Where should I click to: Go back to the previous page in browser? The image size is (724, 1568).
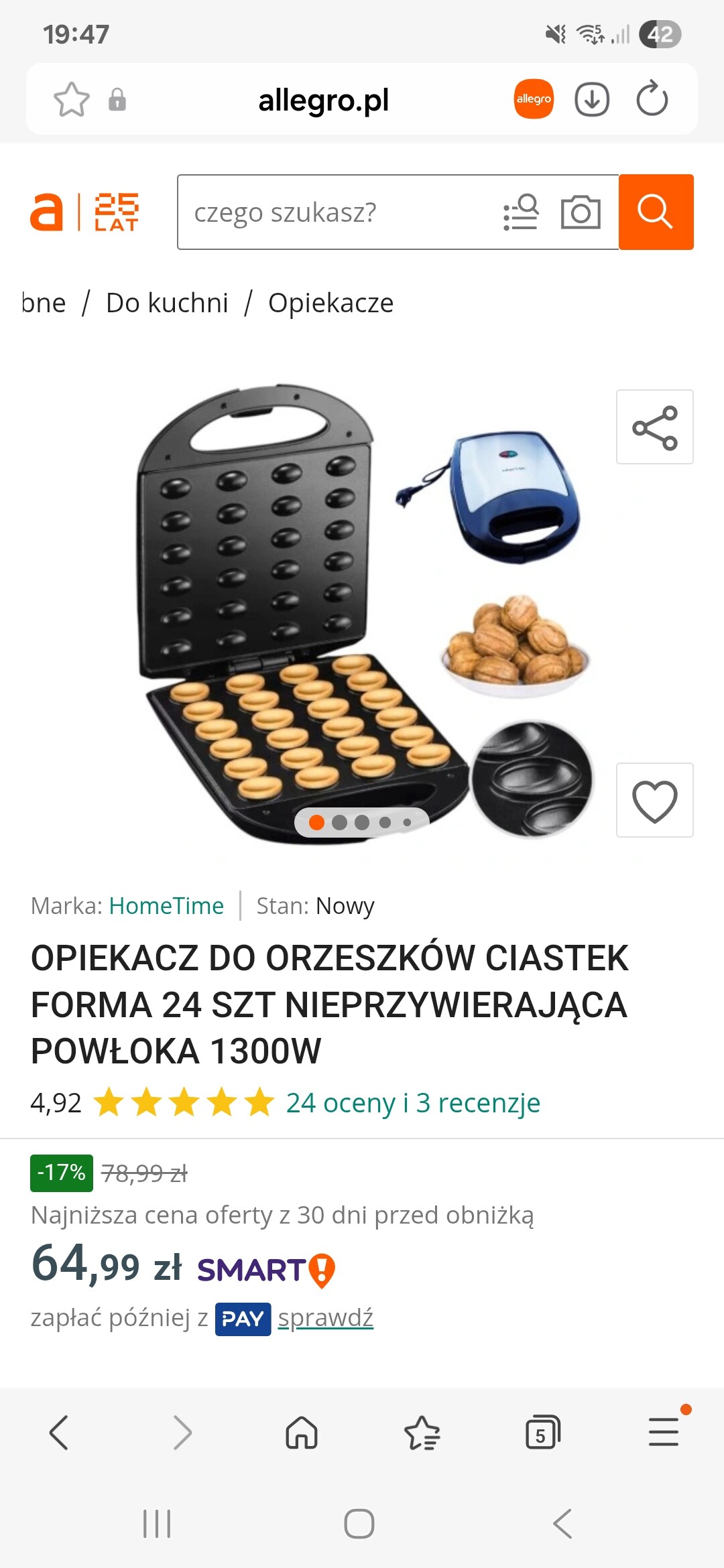coord(59,1433)
